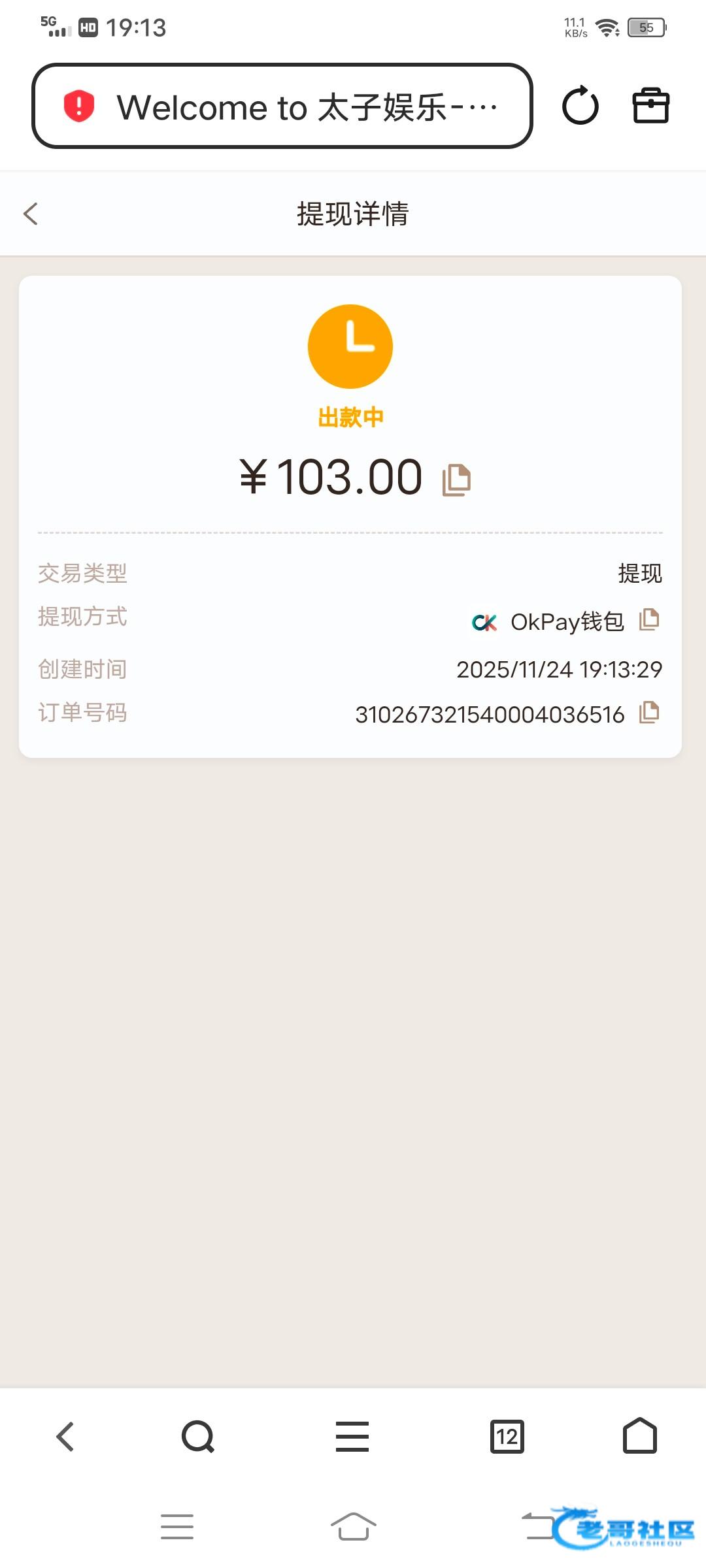The image size is (706, 1568).
Task: Tap the browser address bar
Action: pos(281,106)
